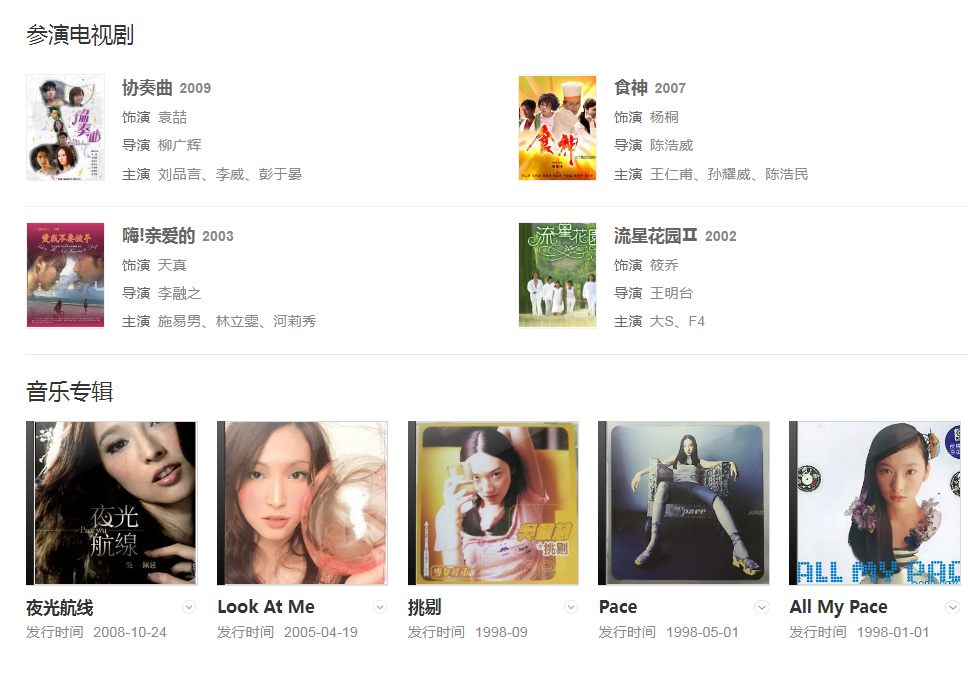
Task: Open the All My Pace album cover
Action: click(875, 503)
